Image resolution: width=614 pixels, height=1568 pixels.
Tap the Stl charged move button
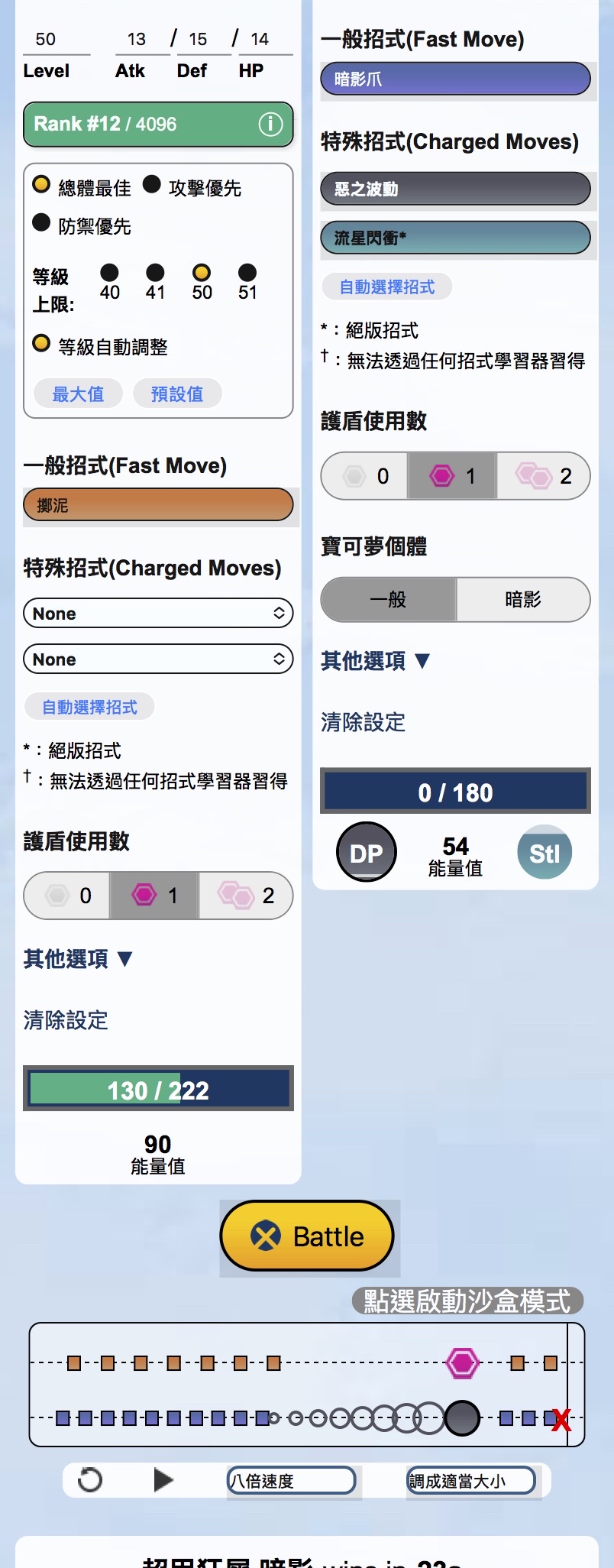545,853
